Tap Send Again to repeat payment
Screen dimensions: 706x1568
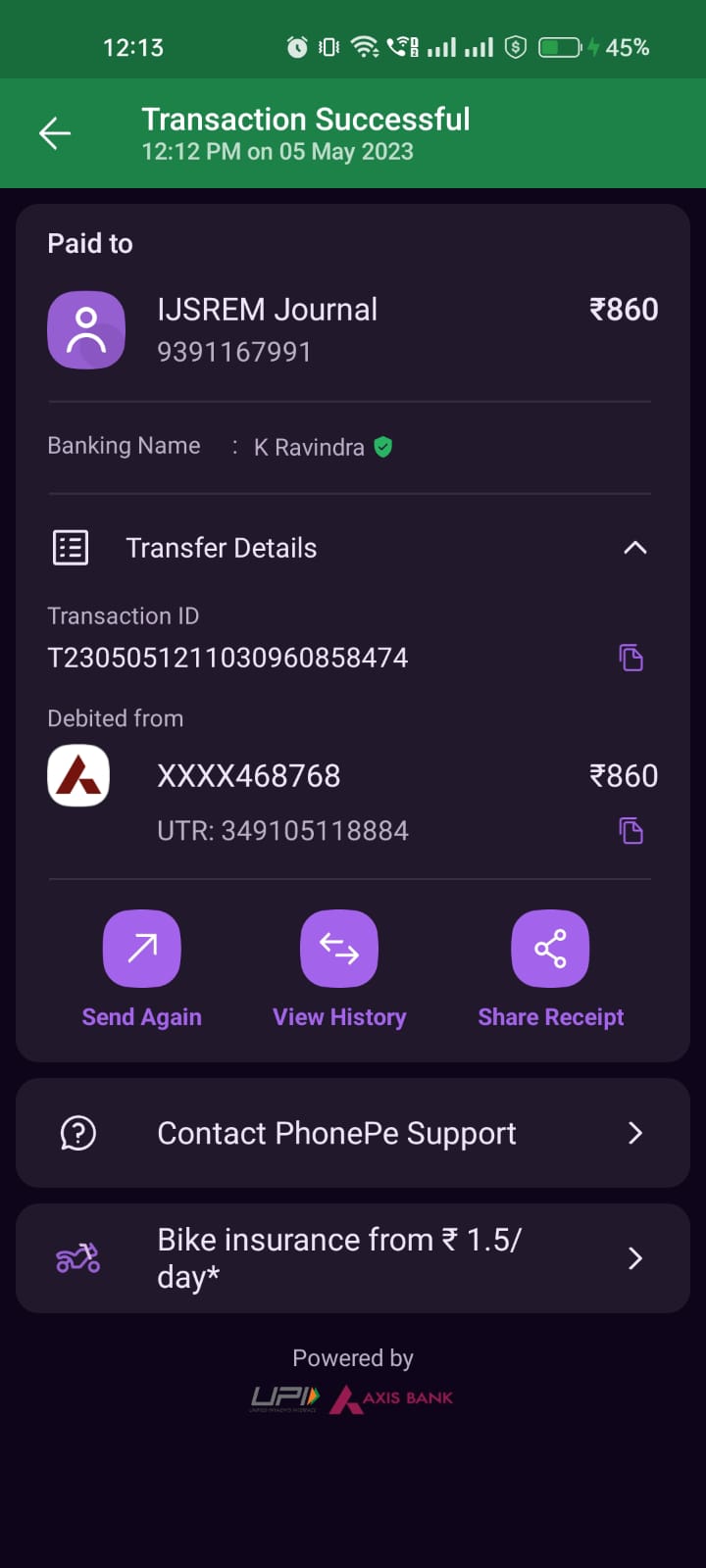142,950
